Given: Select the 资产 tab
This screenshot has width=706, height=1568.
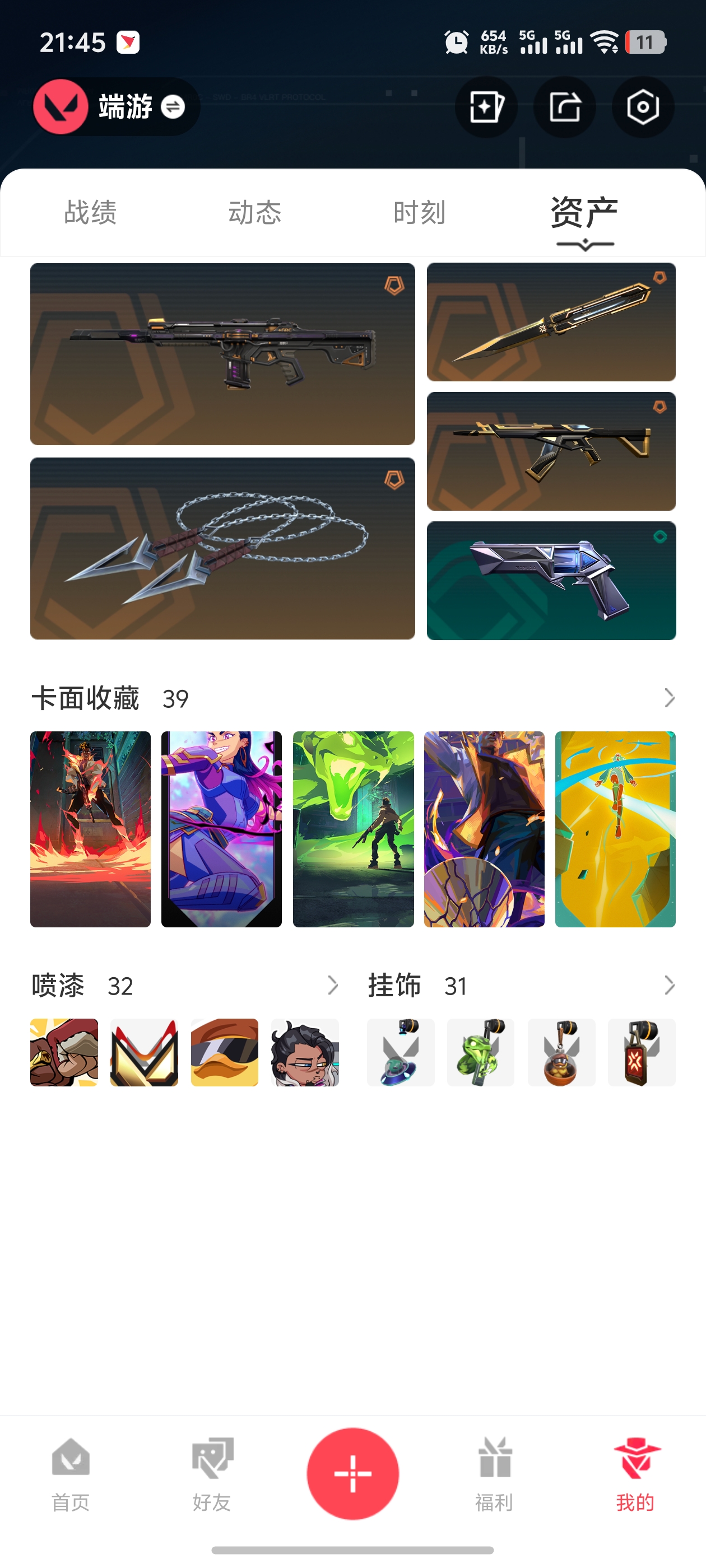Looking at the screenshot, I should click(x=583, y=212).
